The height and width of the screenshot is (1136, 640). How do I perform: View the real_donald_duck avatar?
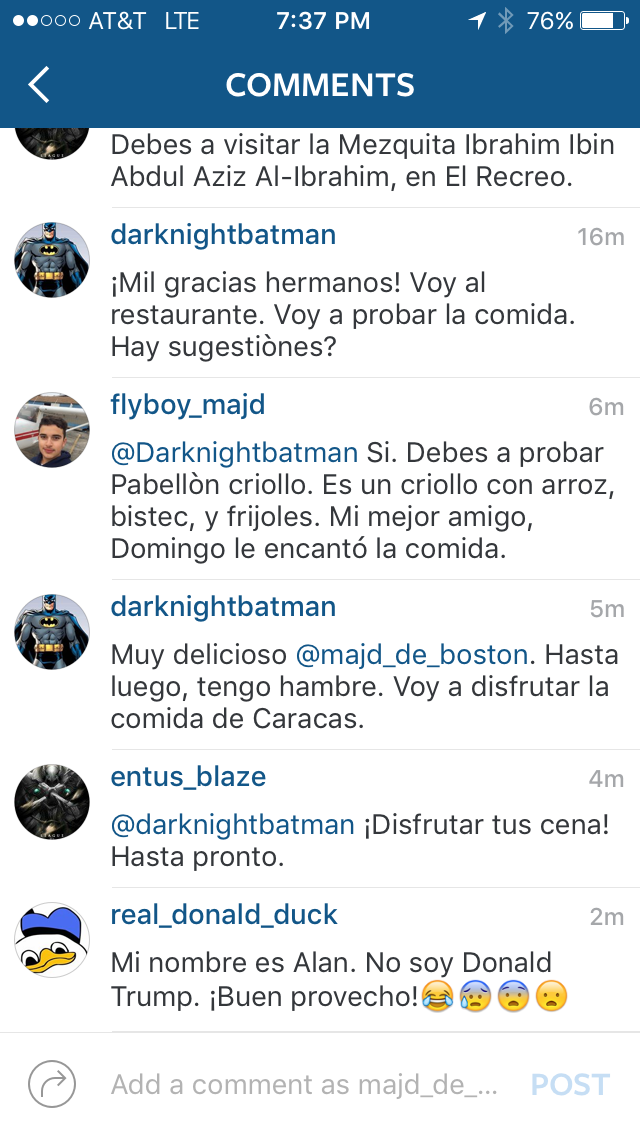click(52, 941)
